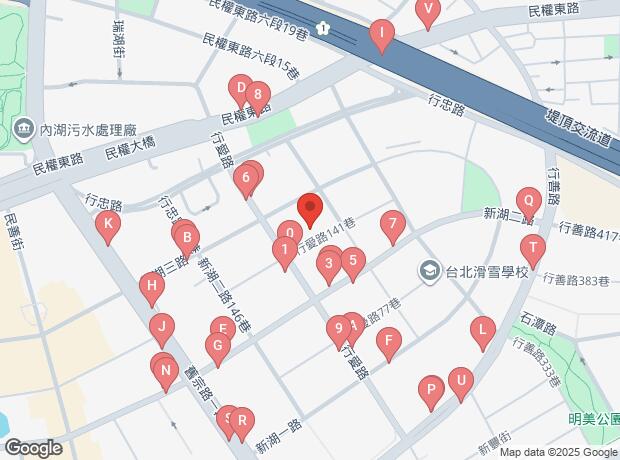Tap the marker labeled 6
This screenshot has height=460, width=620.
point(246,182)
